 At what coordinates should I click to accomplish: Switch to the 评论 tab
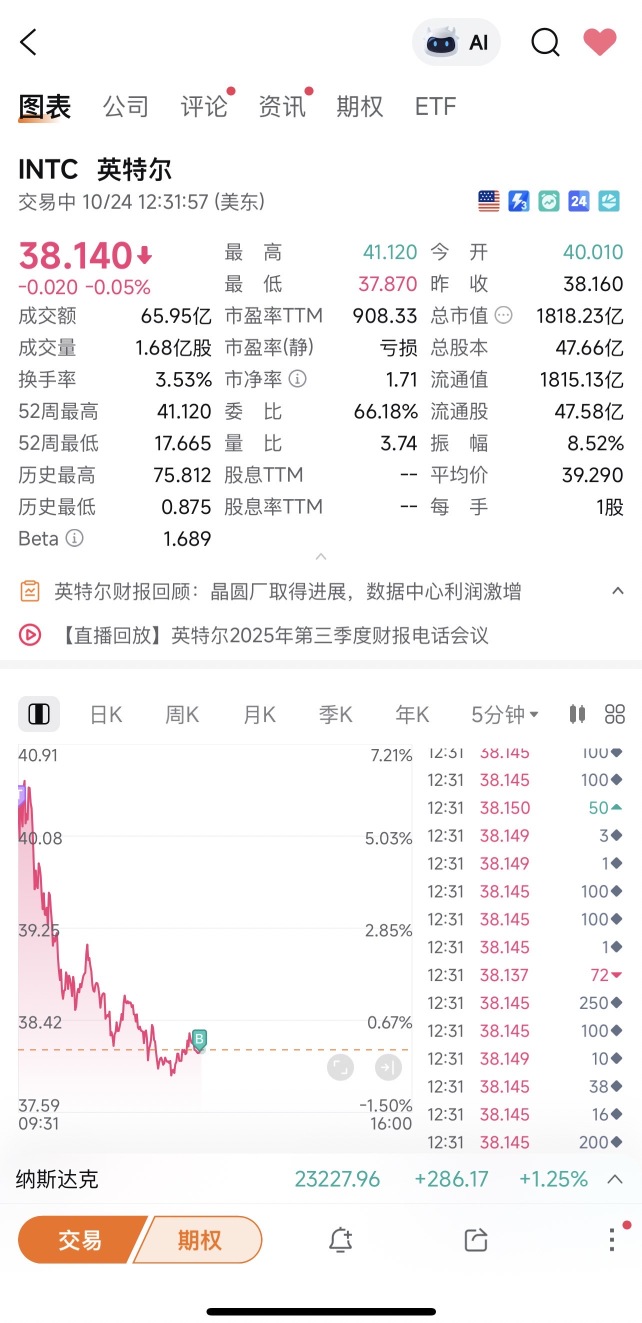coord(204,107)
